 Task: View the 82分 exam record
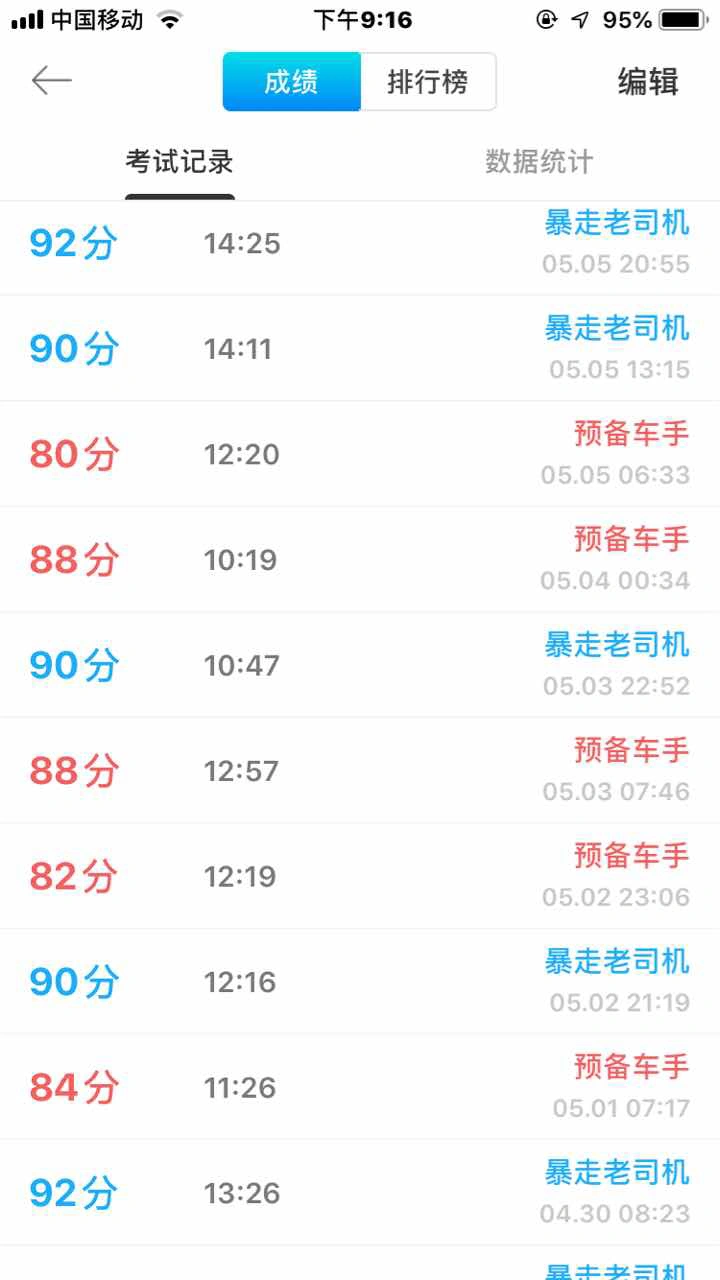(360, 876)
